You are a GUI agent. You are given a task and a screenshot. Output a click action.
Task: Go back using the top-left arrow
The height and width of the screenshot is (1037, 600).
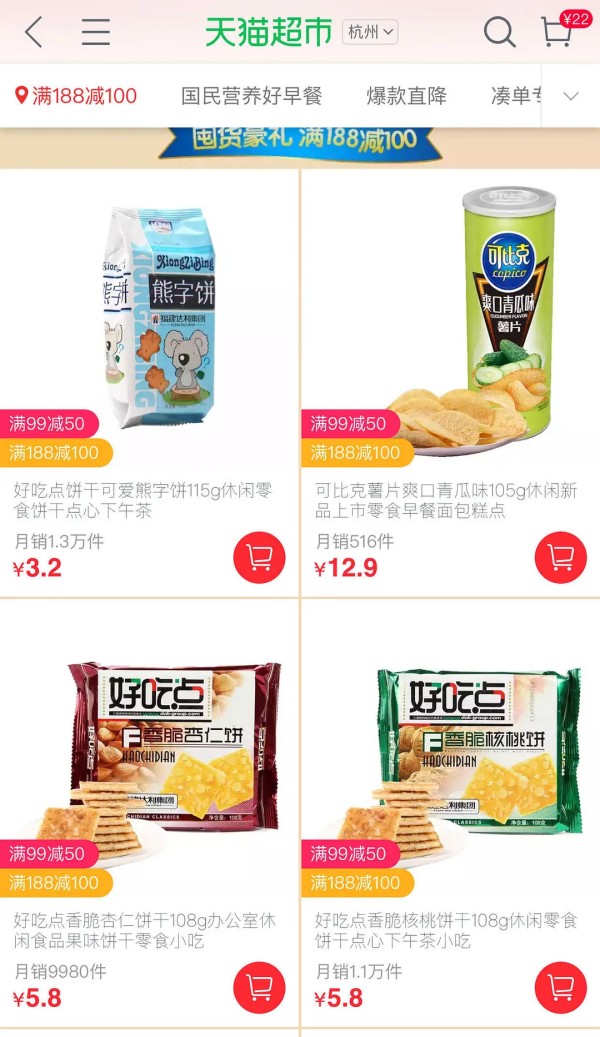(34, 33)
